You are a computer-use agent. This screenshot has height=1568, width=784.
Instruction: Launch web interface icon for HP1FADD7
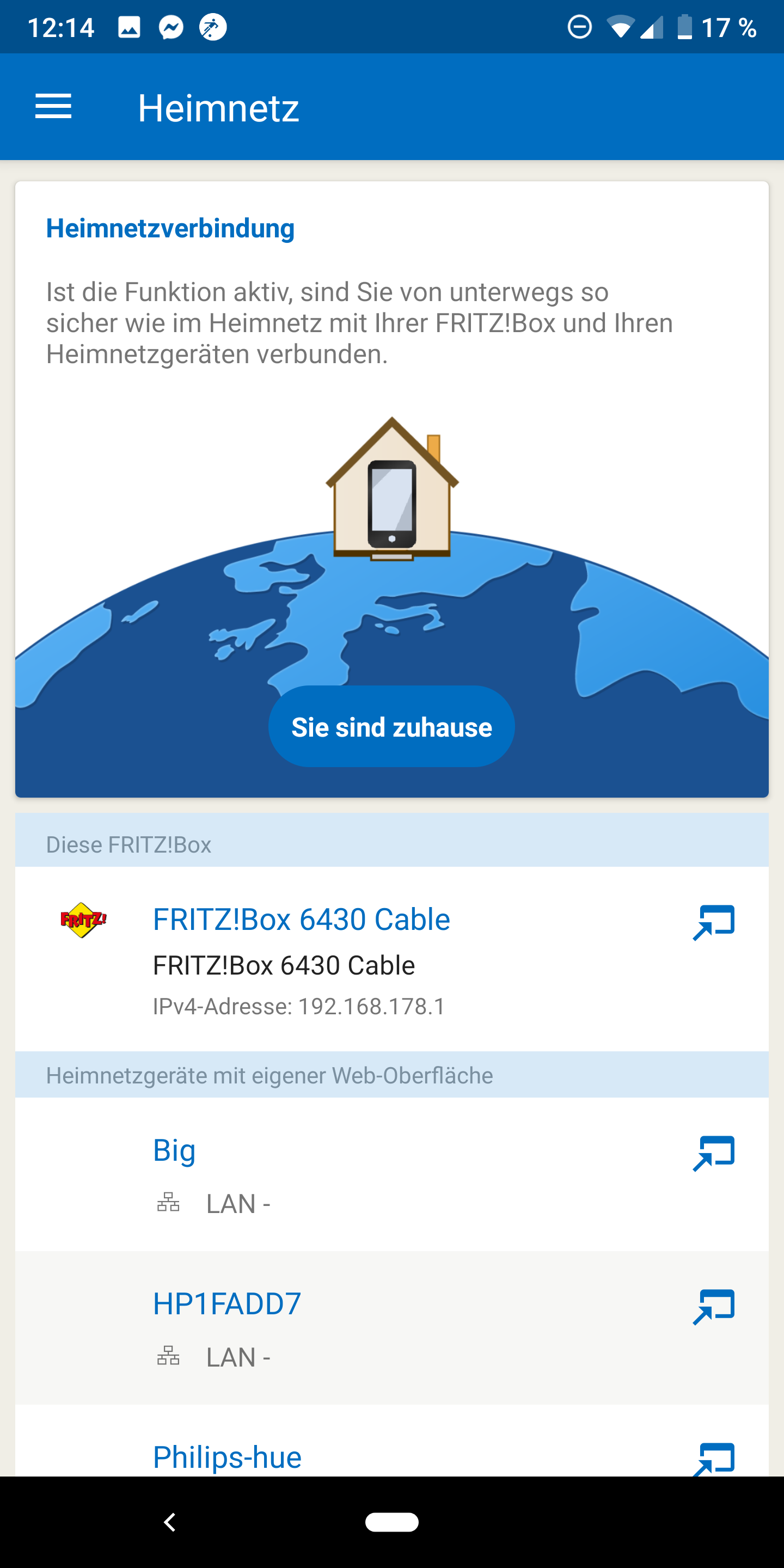click(713, 1306)
